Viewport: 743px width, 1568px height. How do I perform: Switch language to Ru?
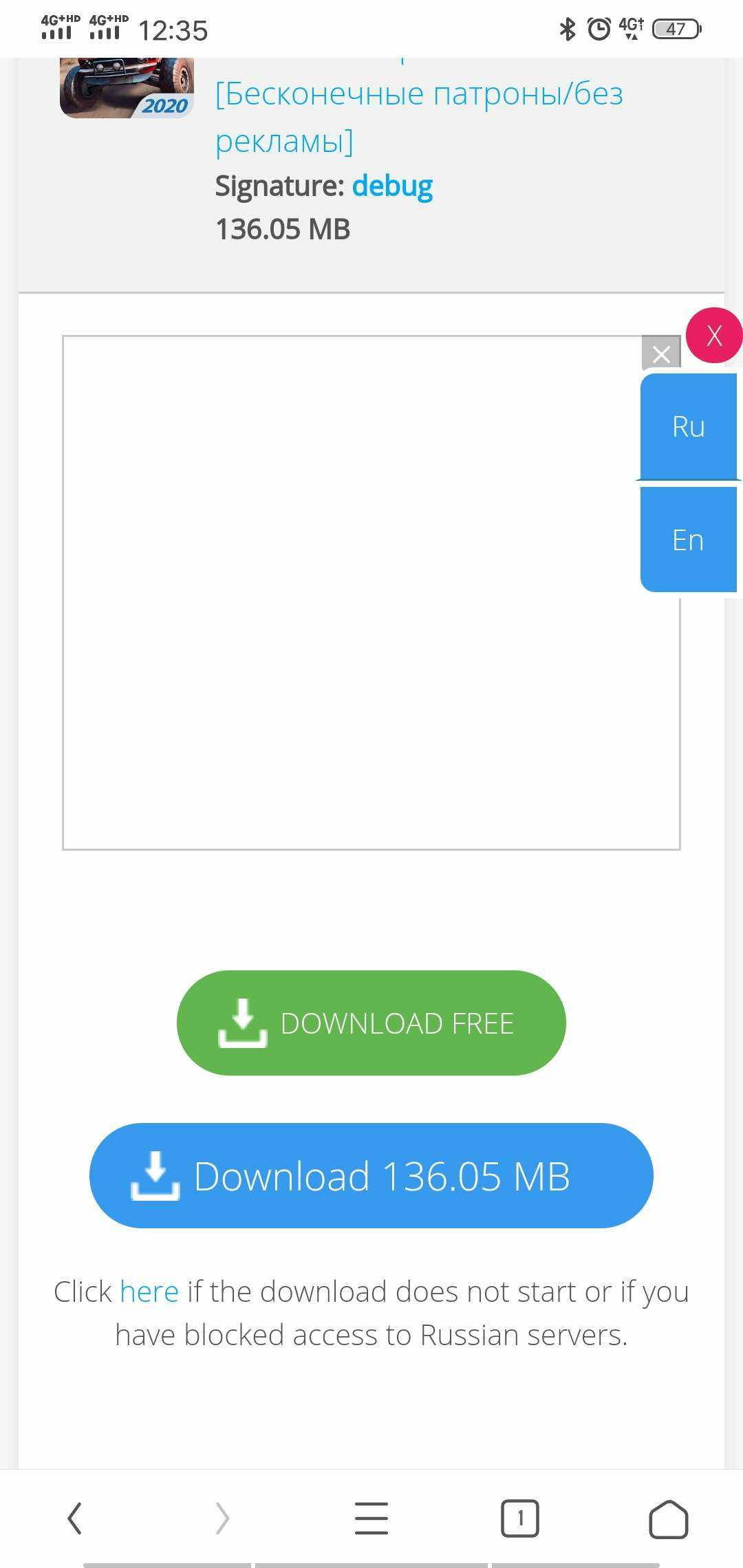[688, 426]
